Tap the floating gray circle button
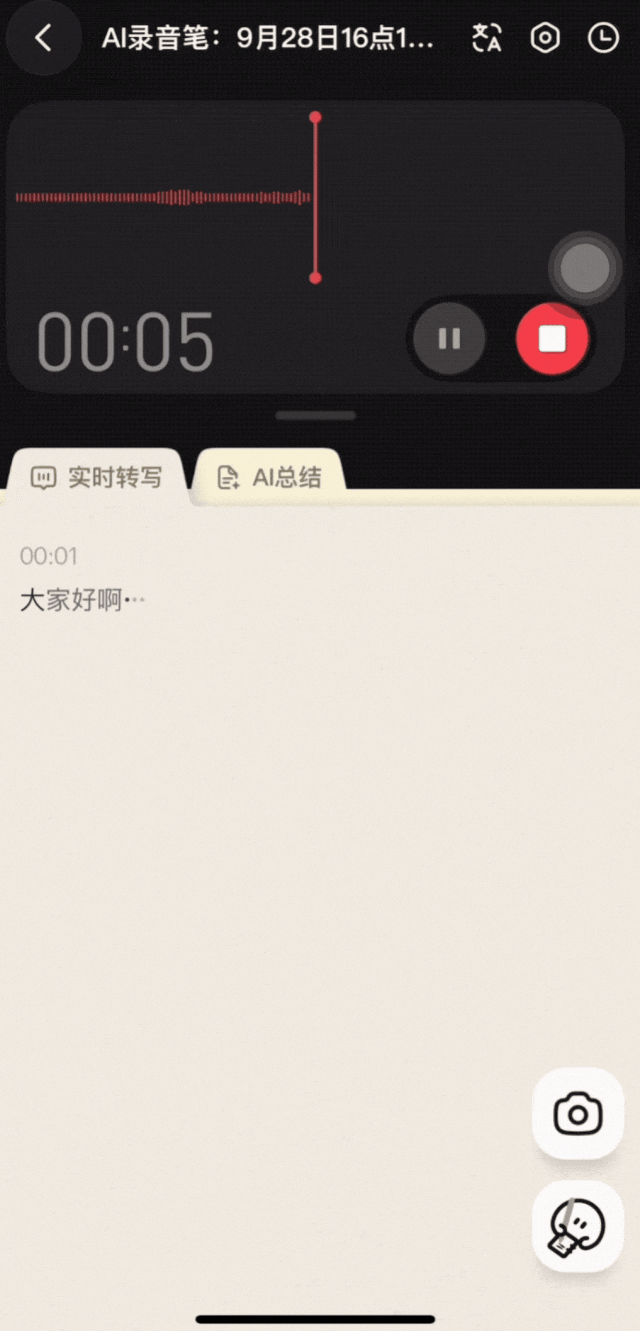The height and width of the screenshot is (1331, 640). [x=585, y=268]
